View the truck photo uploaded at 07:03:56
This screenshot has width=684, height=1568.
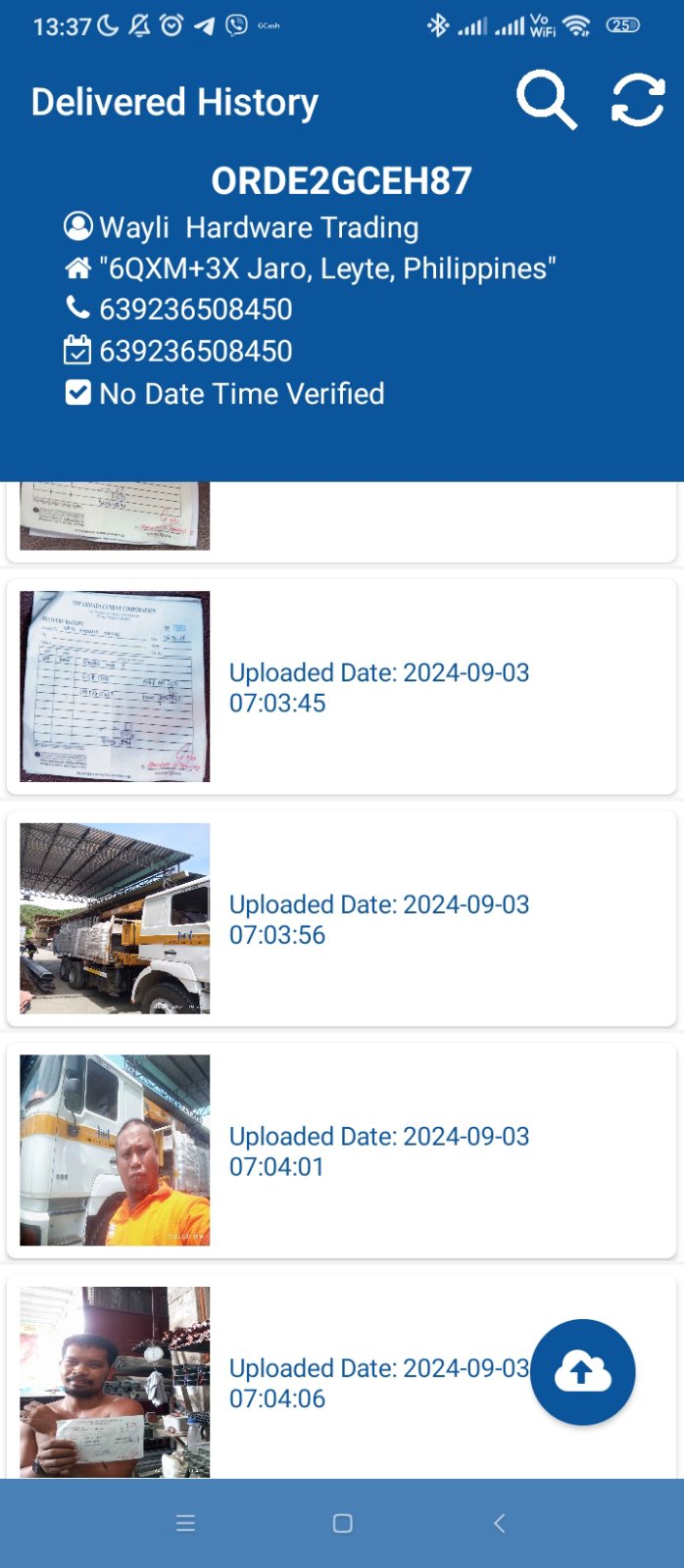(115, 918)
